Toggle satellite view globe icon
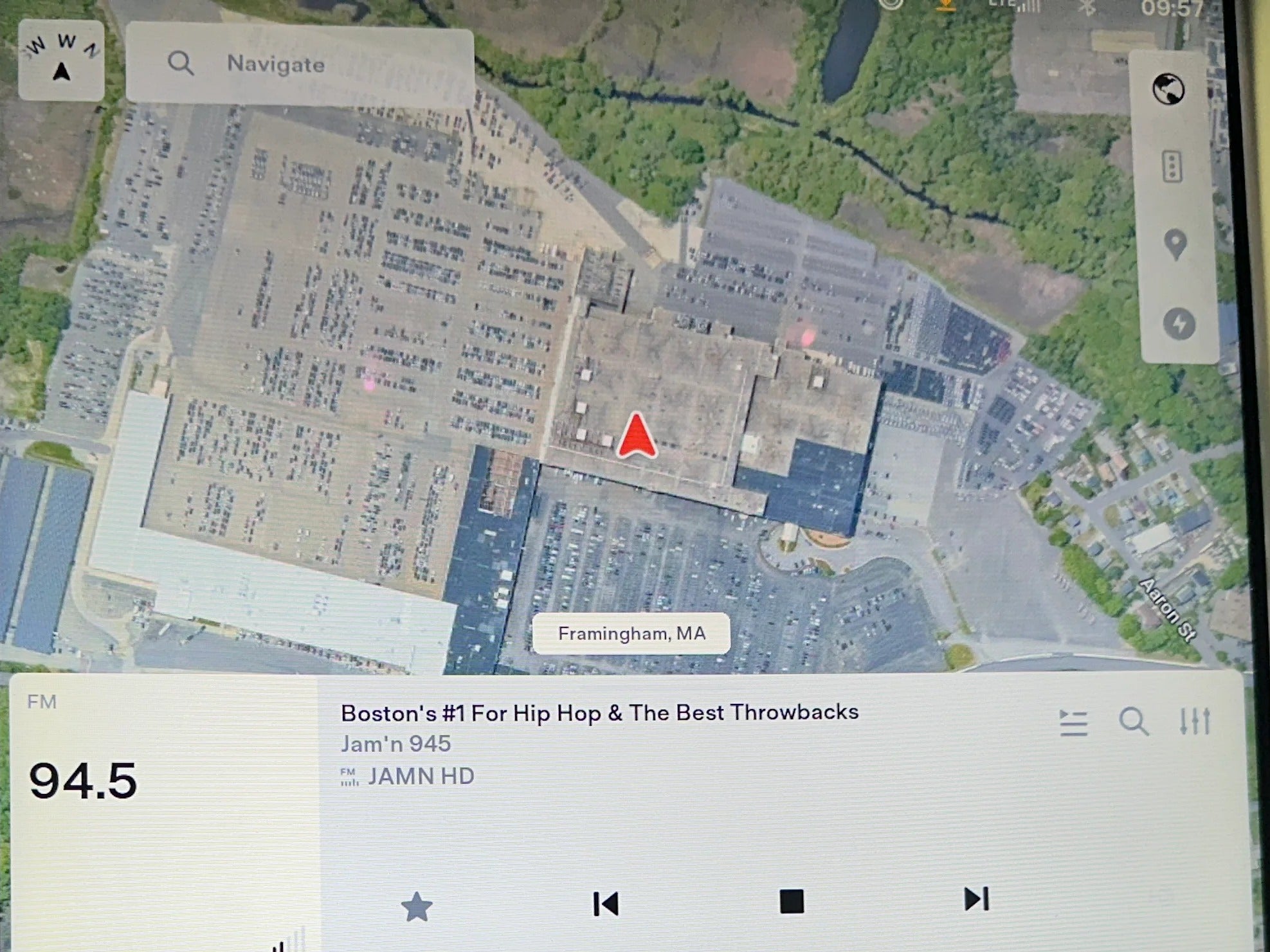The image size is (1270, 952). click(1168, 89)
